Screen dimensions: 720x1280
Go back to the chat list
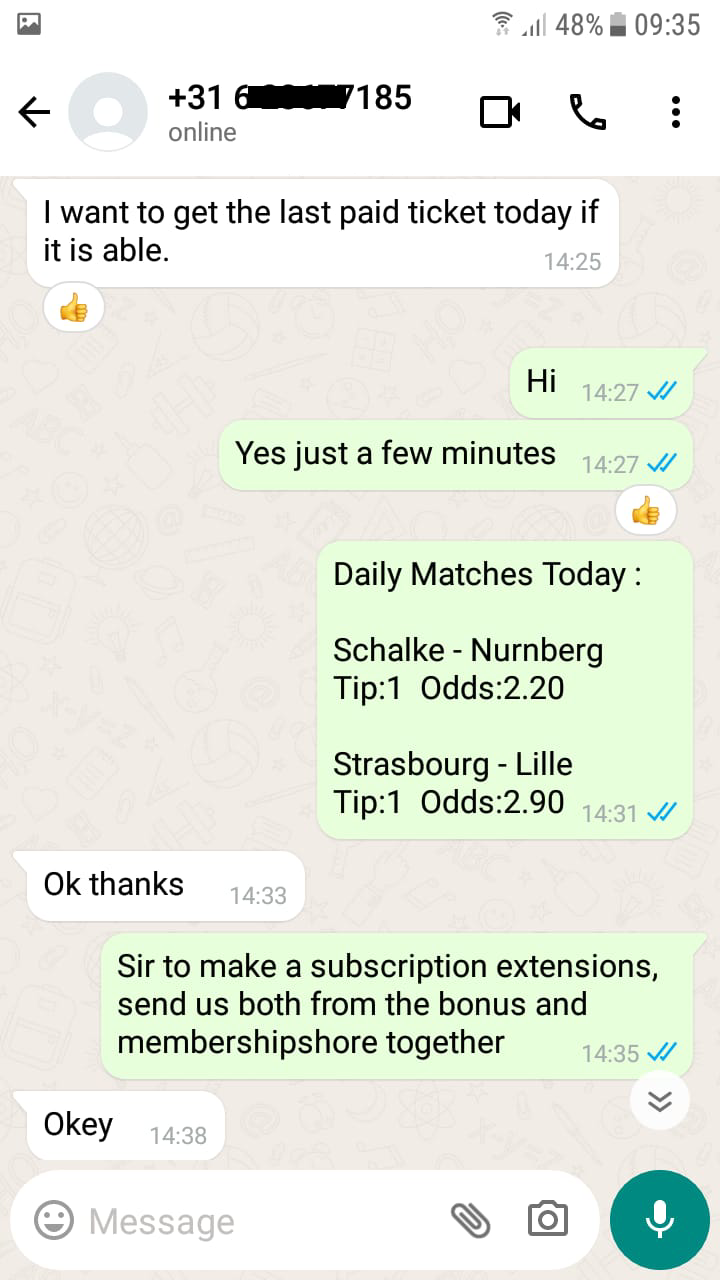point(35,113)
